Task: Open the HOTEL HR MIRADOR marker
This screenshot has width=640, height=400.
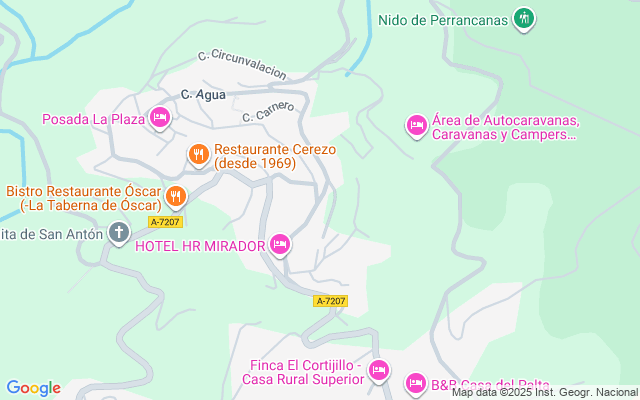Action: coord(280,244)
